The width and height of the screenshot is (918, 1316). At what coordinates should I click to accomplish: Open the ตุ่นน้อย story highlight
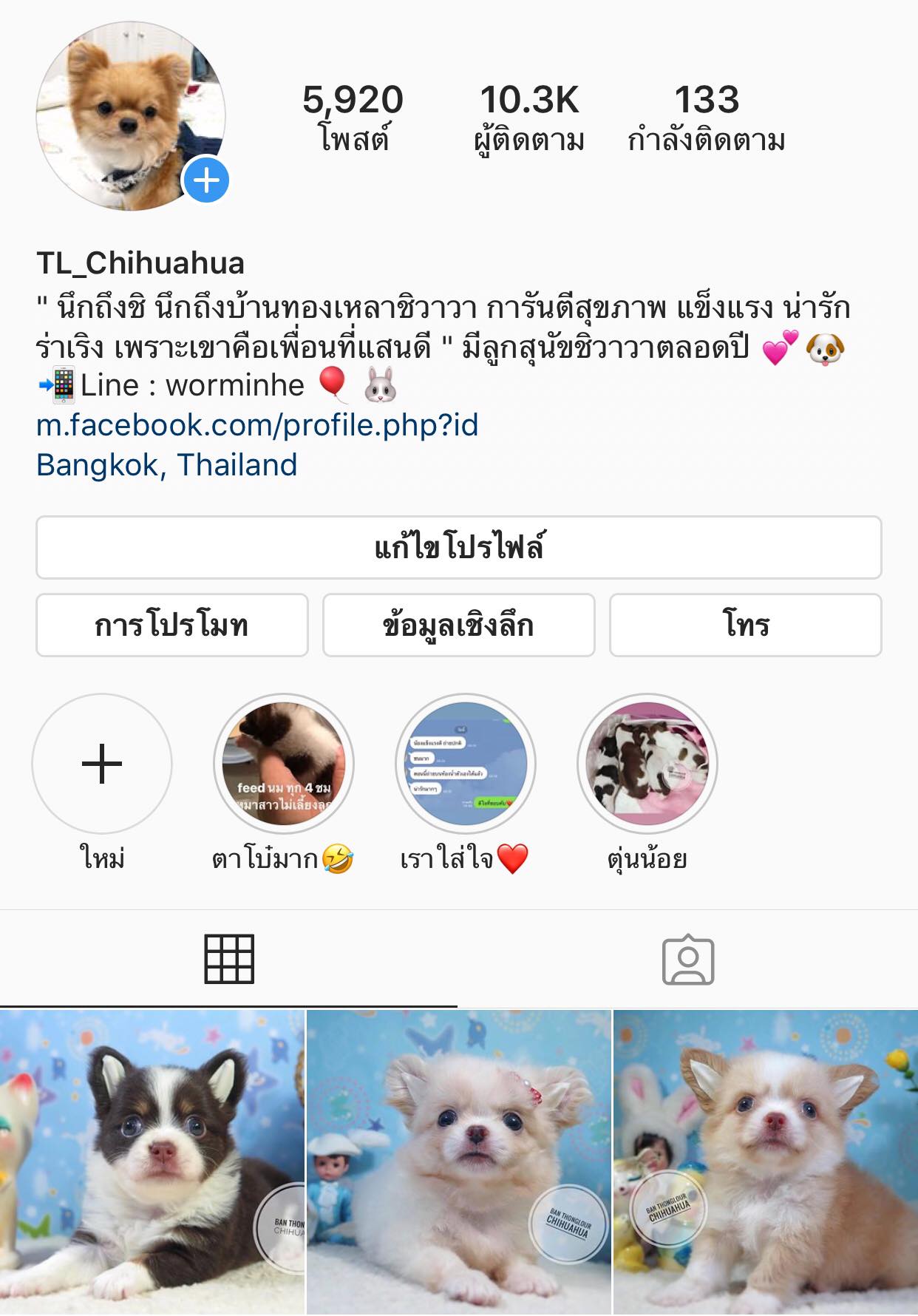(647, 764)
